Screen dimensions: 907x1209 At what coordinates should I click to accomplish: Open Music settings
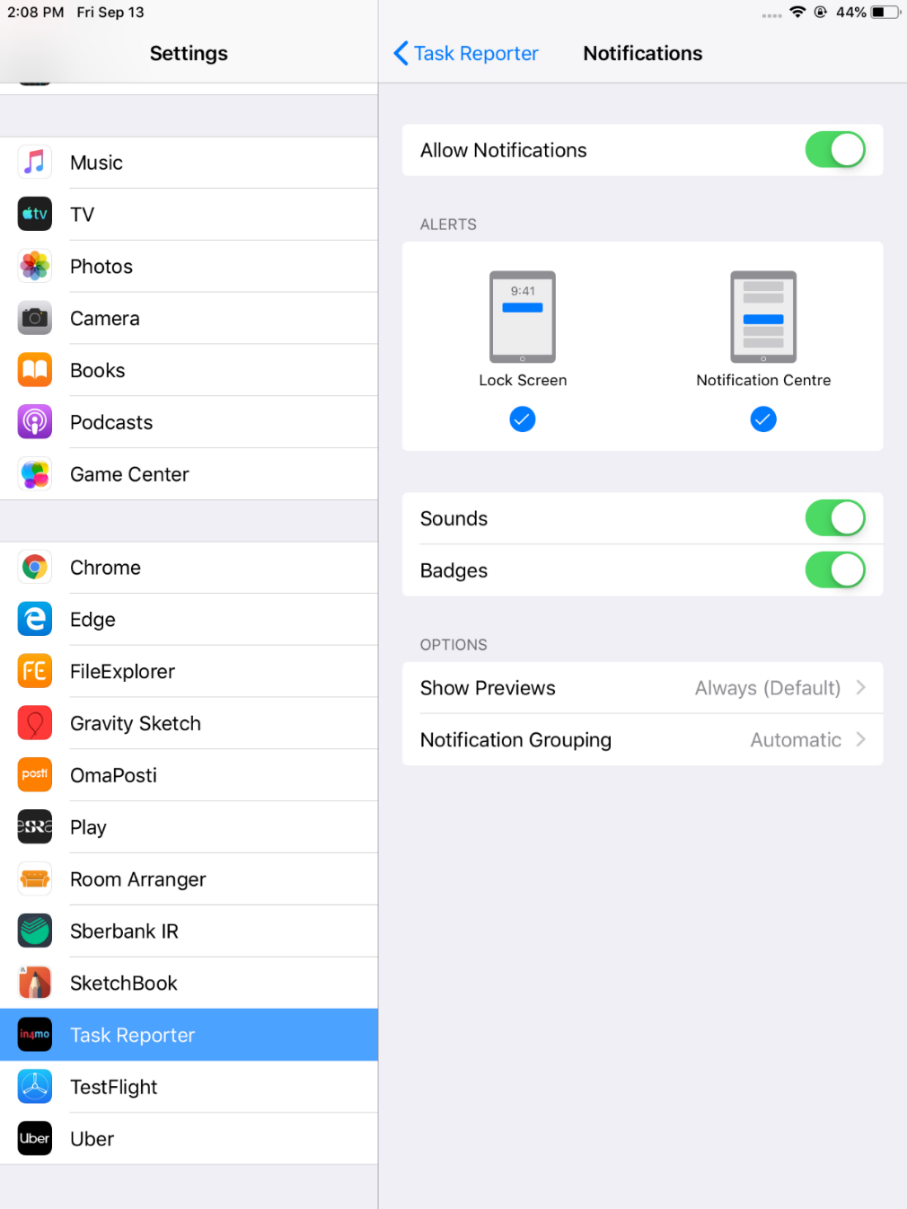click(189, 163)
